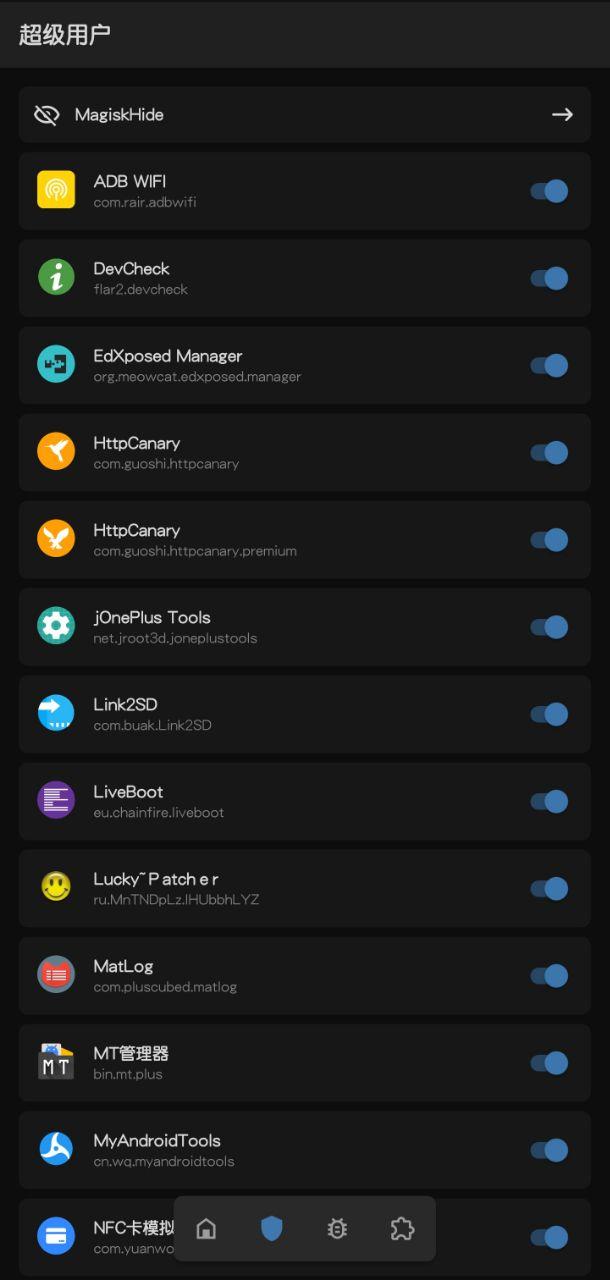The image size is (610, 1280).
Task: Toggle the NFC卡模拟 superuser switch
Action: click(549, 1237)
